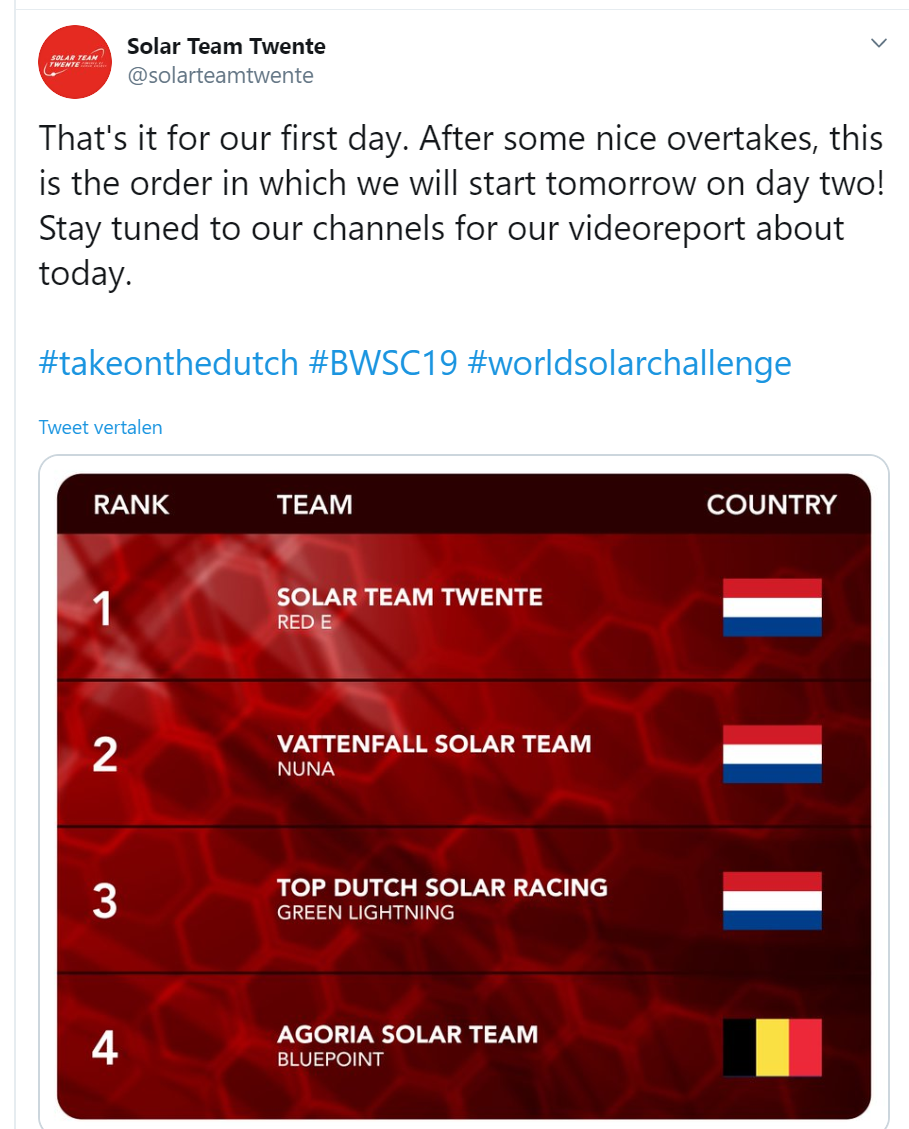View the #worldsolarchallenge hashtag

[629, 363]
